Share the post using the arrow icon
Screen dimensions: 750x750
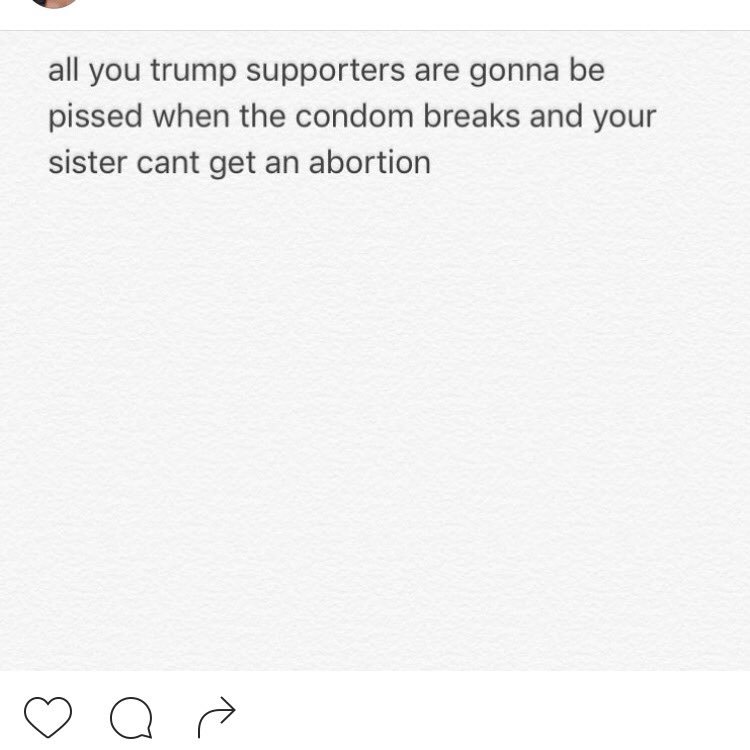(216, 715)
